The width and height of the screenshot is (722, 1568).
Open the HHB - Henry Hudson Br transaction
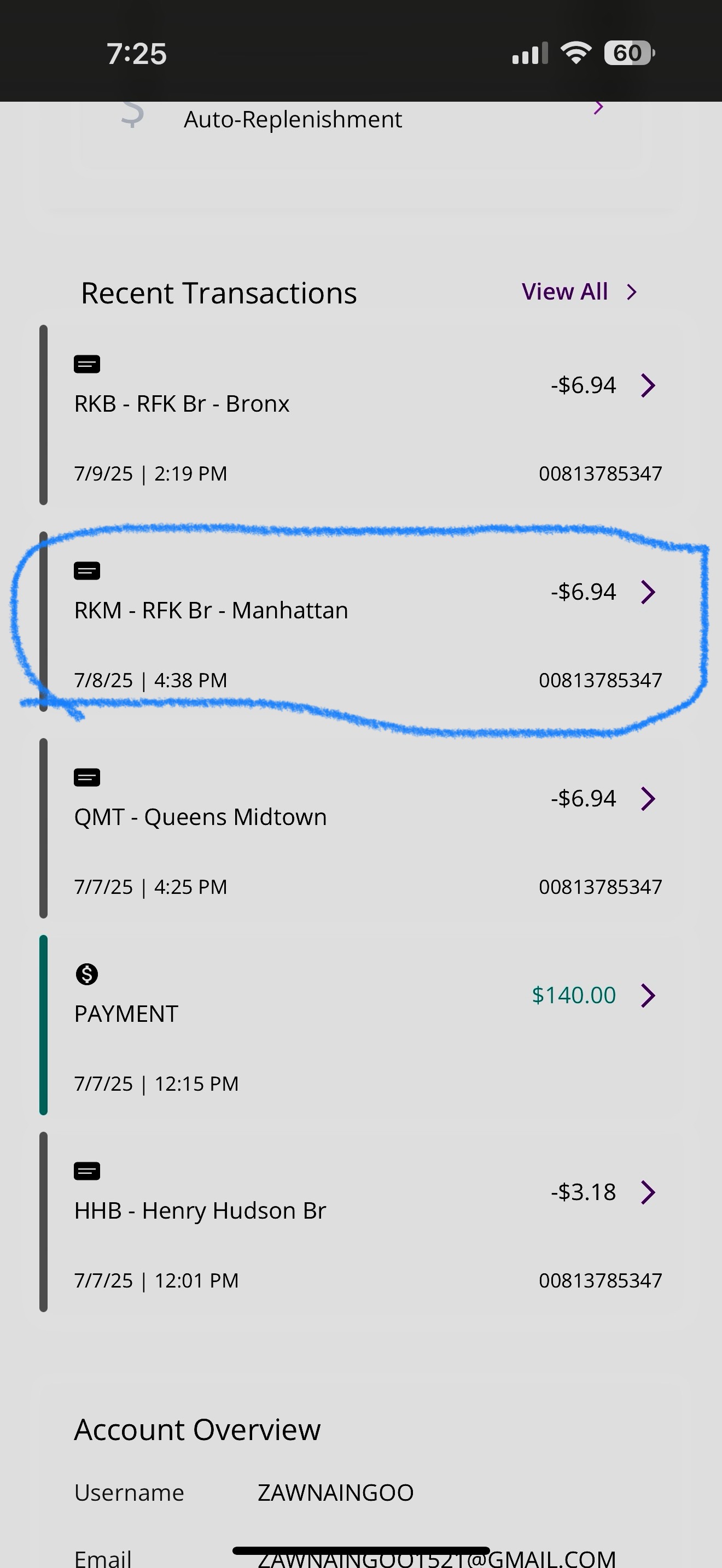(x=359, y=1222)
